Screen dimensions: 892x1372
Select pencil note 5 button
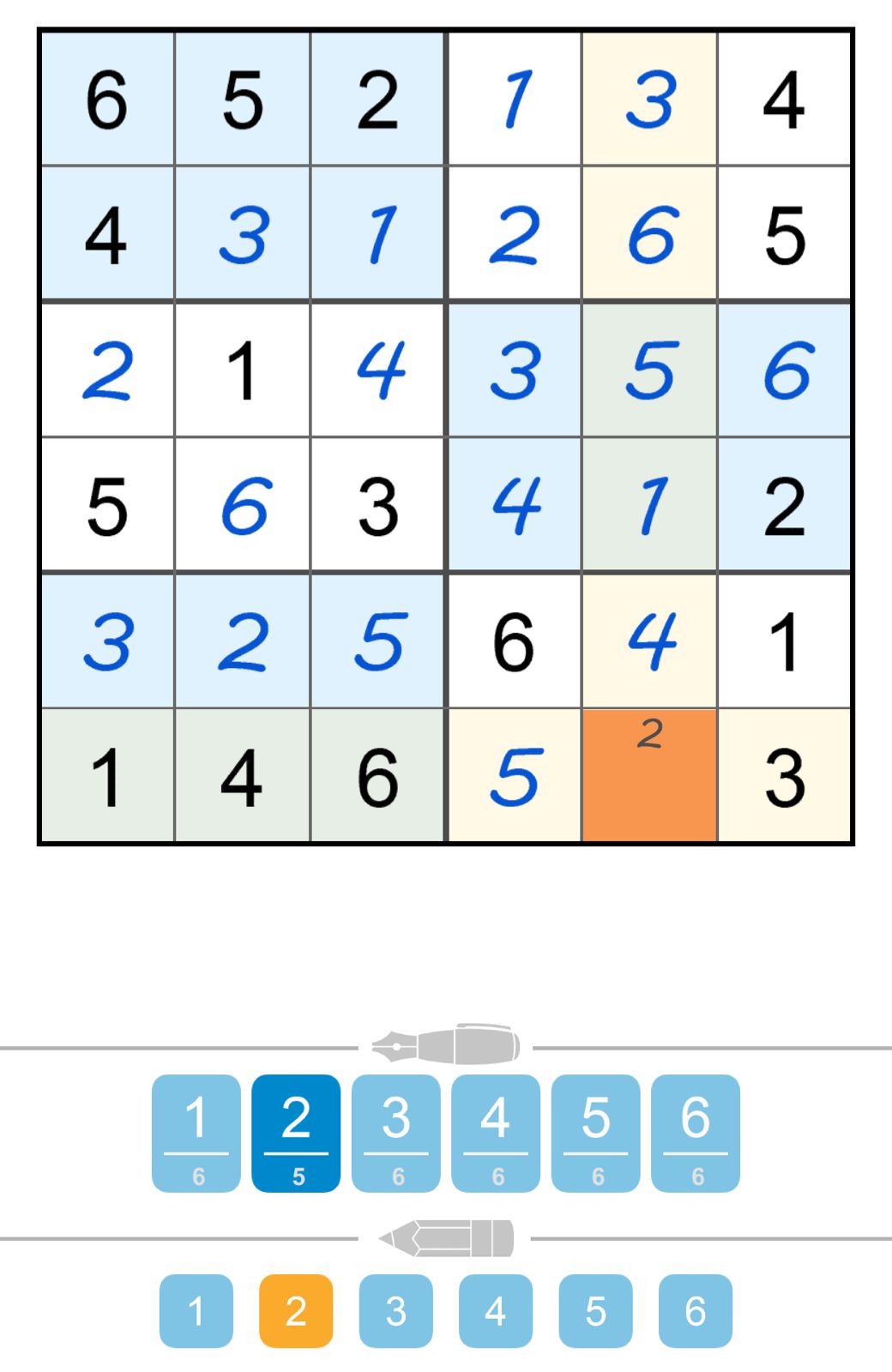[595, 1310]
